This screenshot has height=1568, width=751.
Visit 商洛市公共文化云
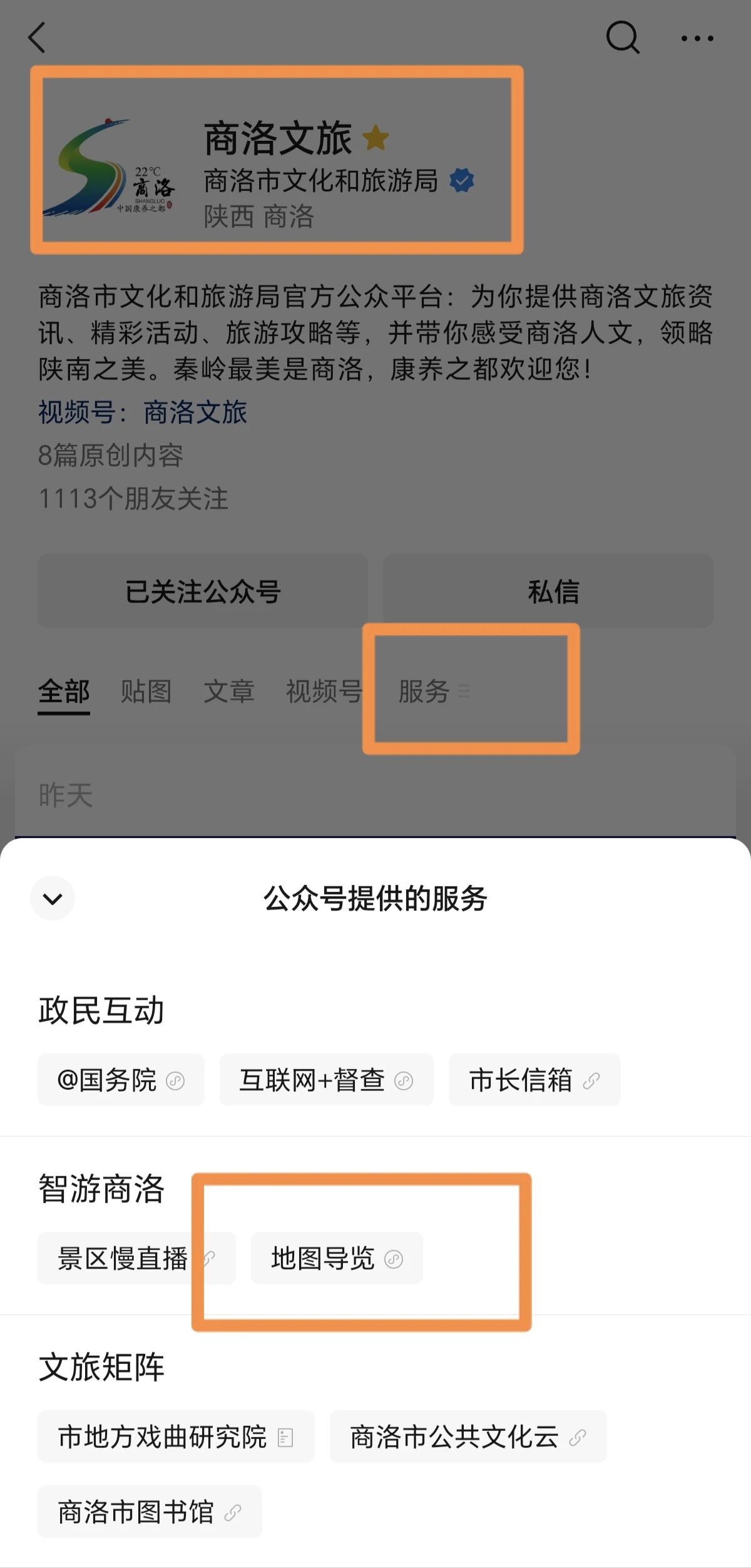pyautogui.click(x=468, y=1437)
